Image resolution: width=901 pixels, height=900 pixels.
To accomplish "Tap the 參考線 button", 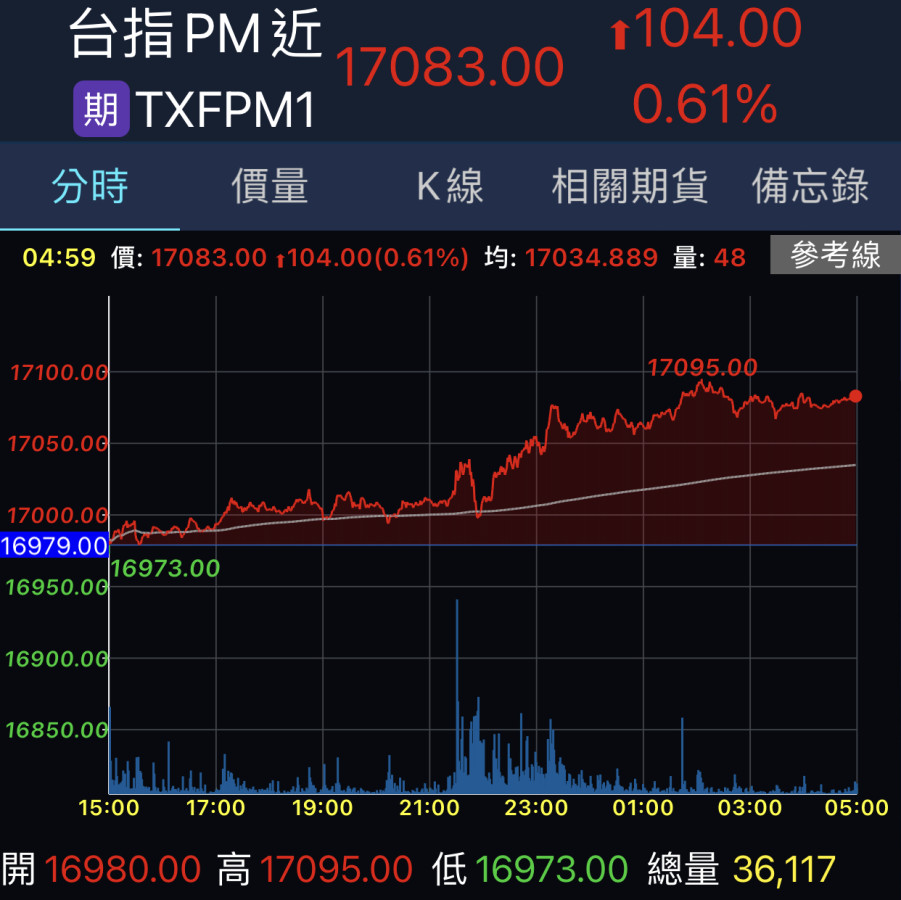I will (835, 256).
